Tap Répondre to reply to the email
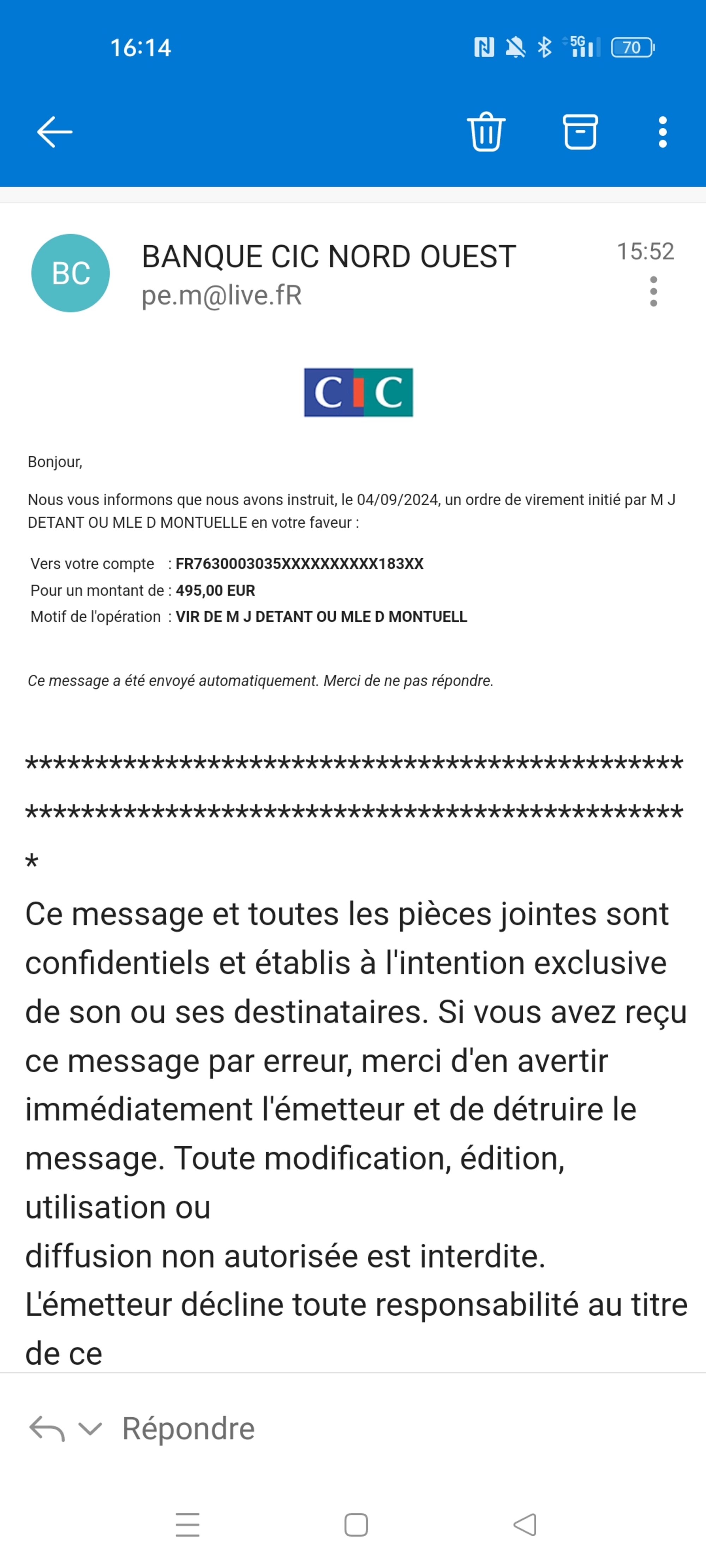The width and height of the screenshot is (706, 1568). coord(188,1429)
